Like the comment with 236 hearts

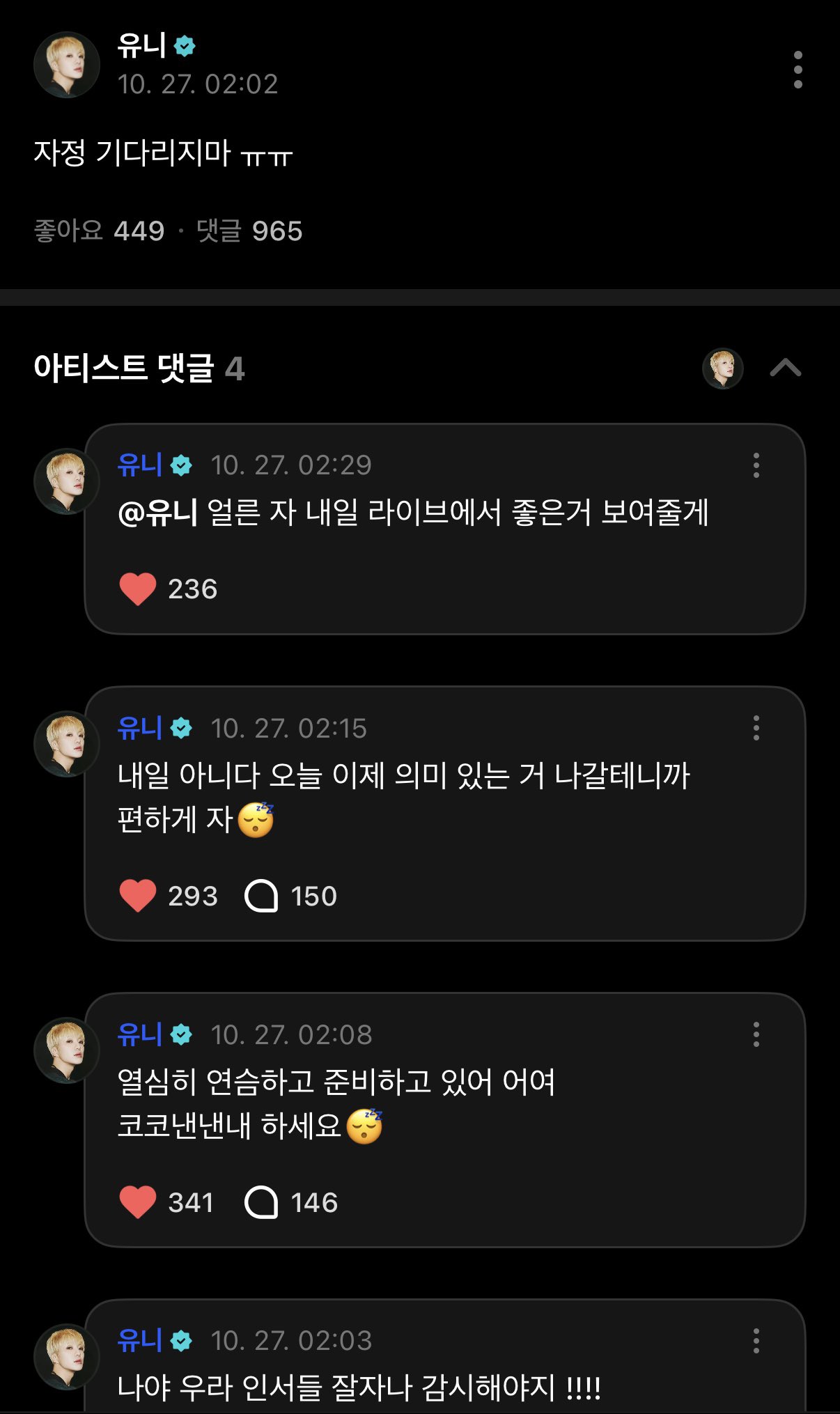(138, 589)
